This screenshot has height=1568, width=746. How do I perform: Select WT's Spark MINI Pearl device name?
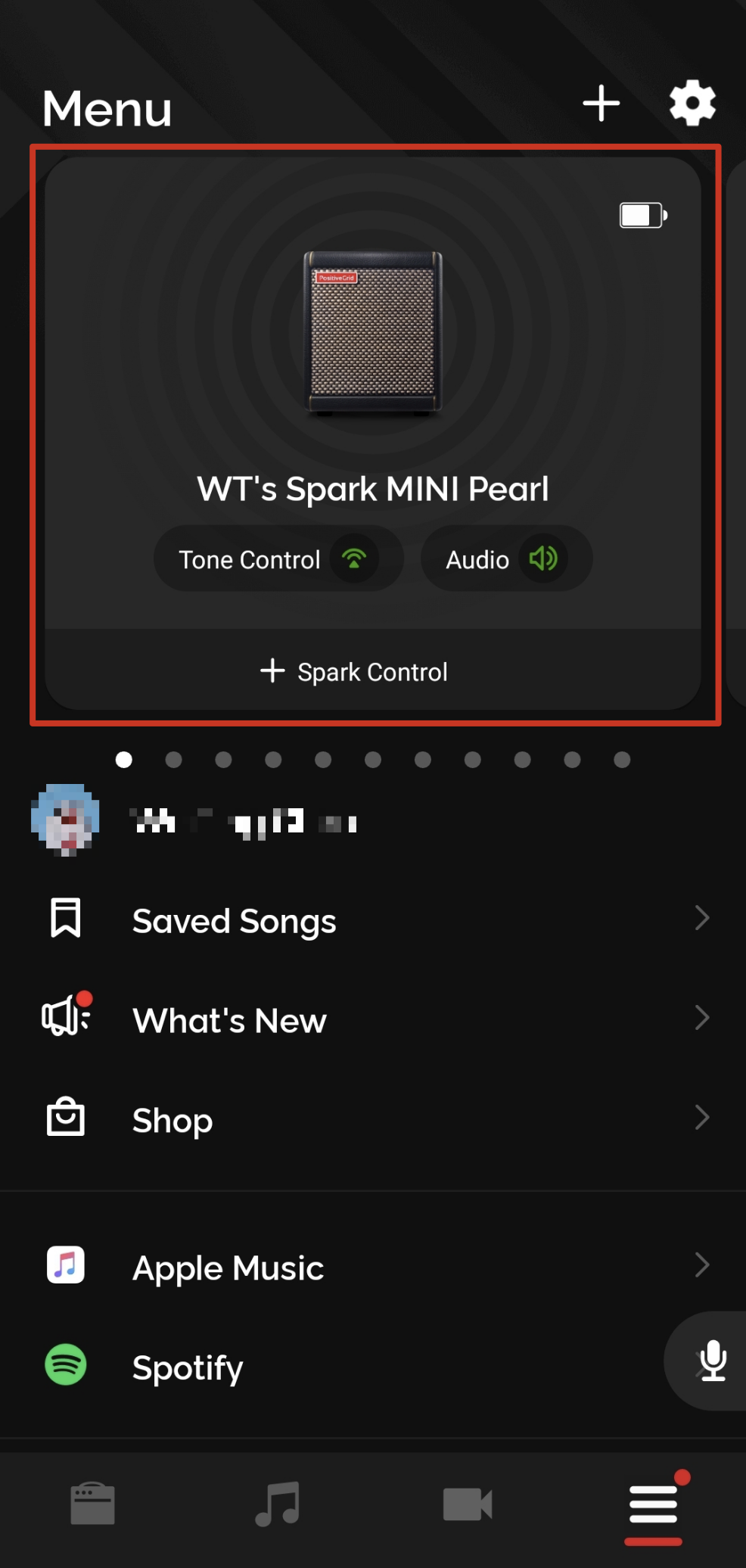click(x=373, y=488)
